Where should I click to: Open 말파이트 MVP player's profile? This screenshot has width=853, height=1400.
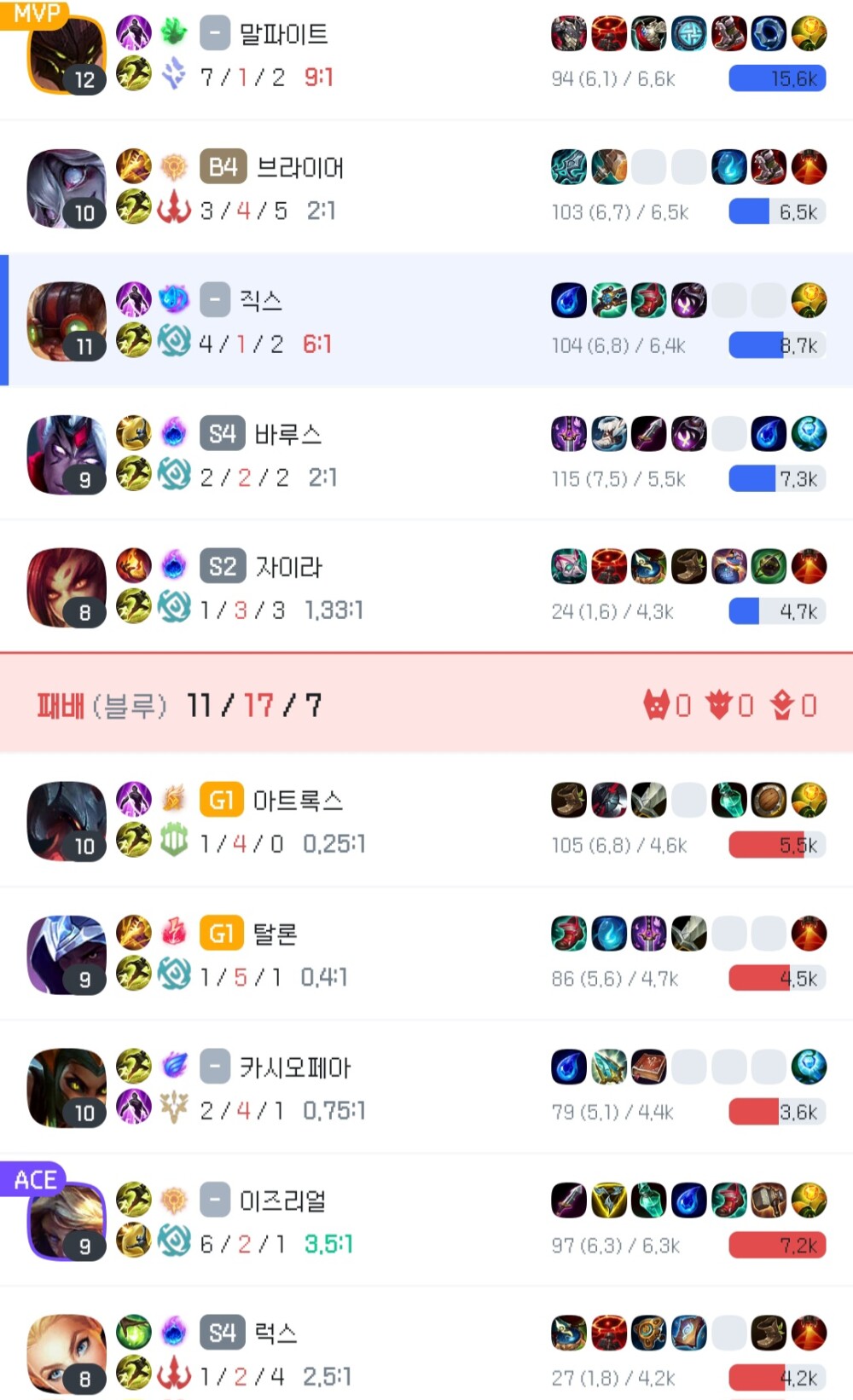click(283, 35)
